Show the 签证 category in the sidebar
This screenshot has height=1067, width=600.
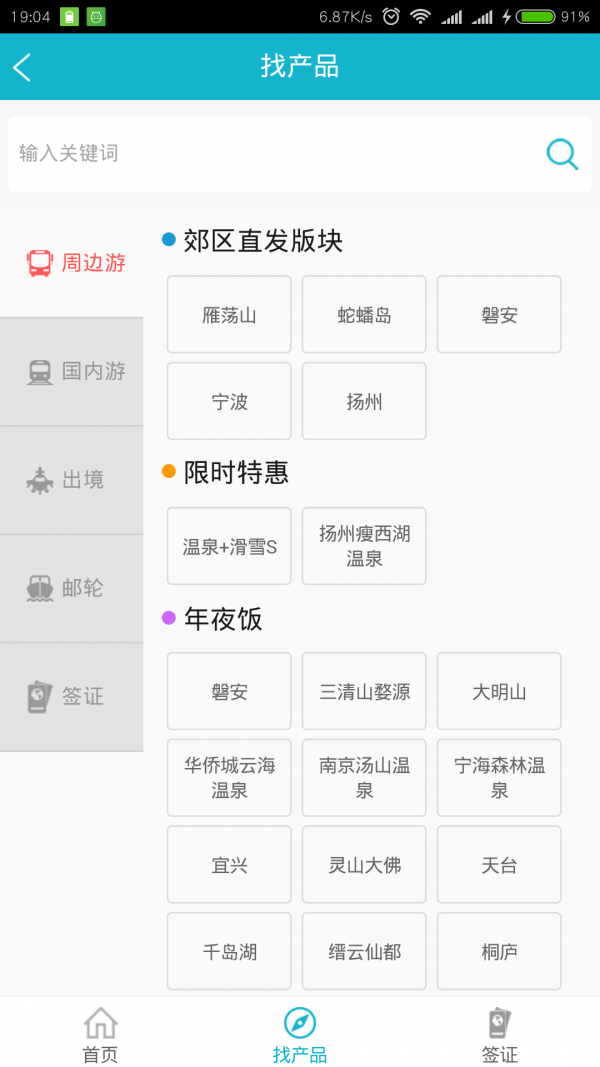point(72,697)
